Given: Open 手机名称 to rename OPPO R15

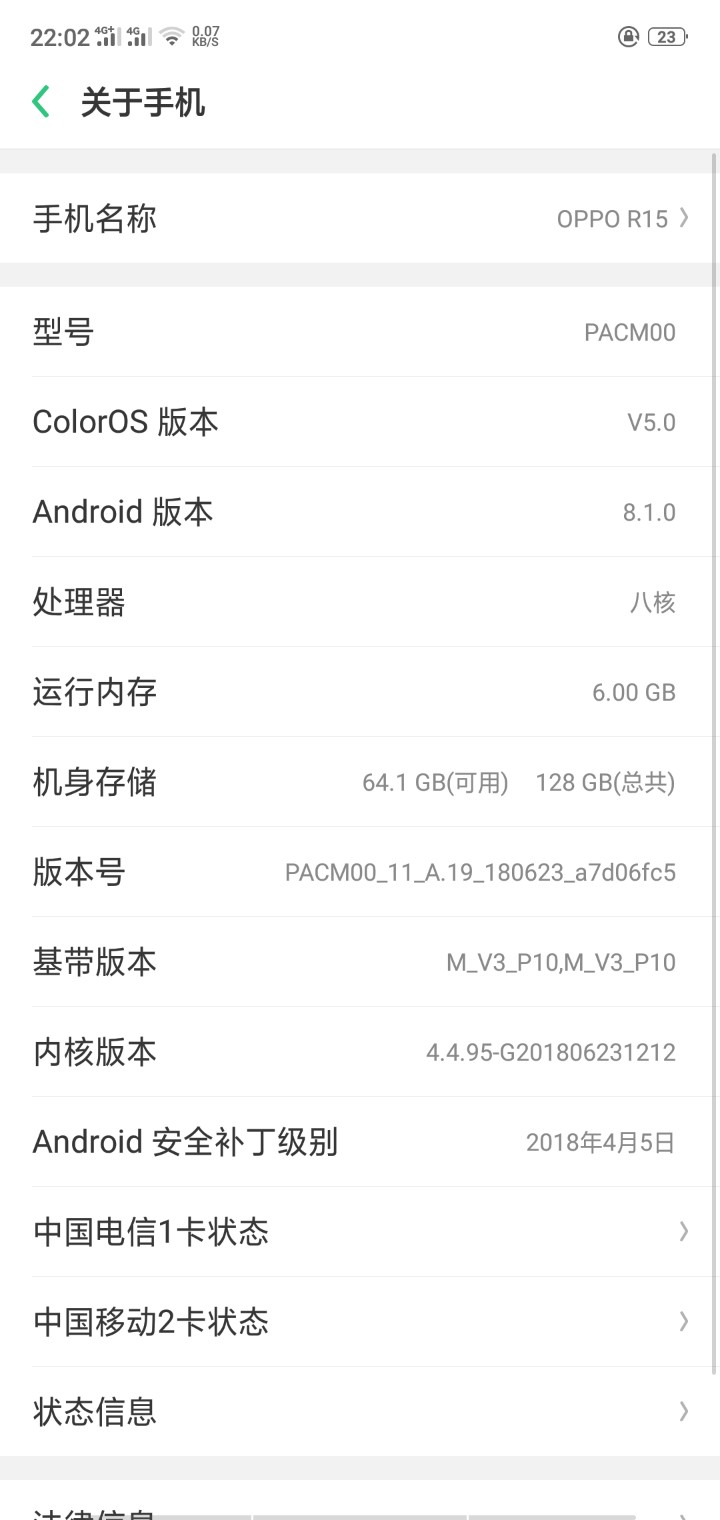Looking at the screenshot, I should point(360,218).
